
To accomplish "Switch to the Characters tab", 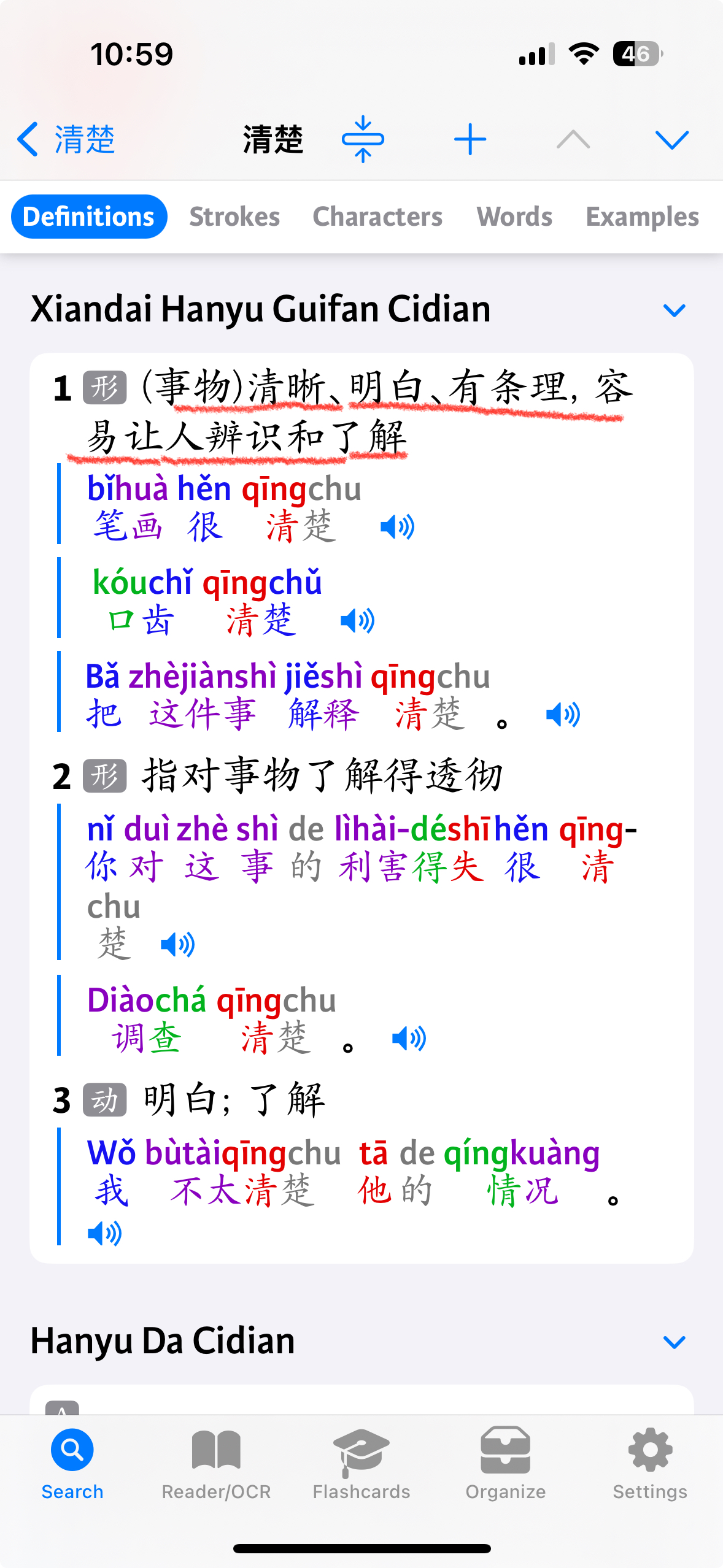I will point(377,217).
